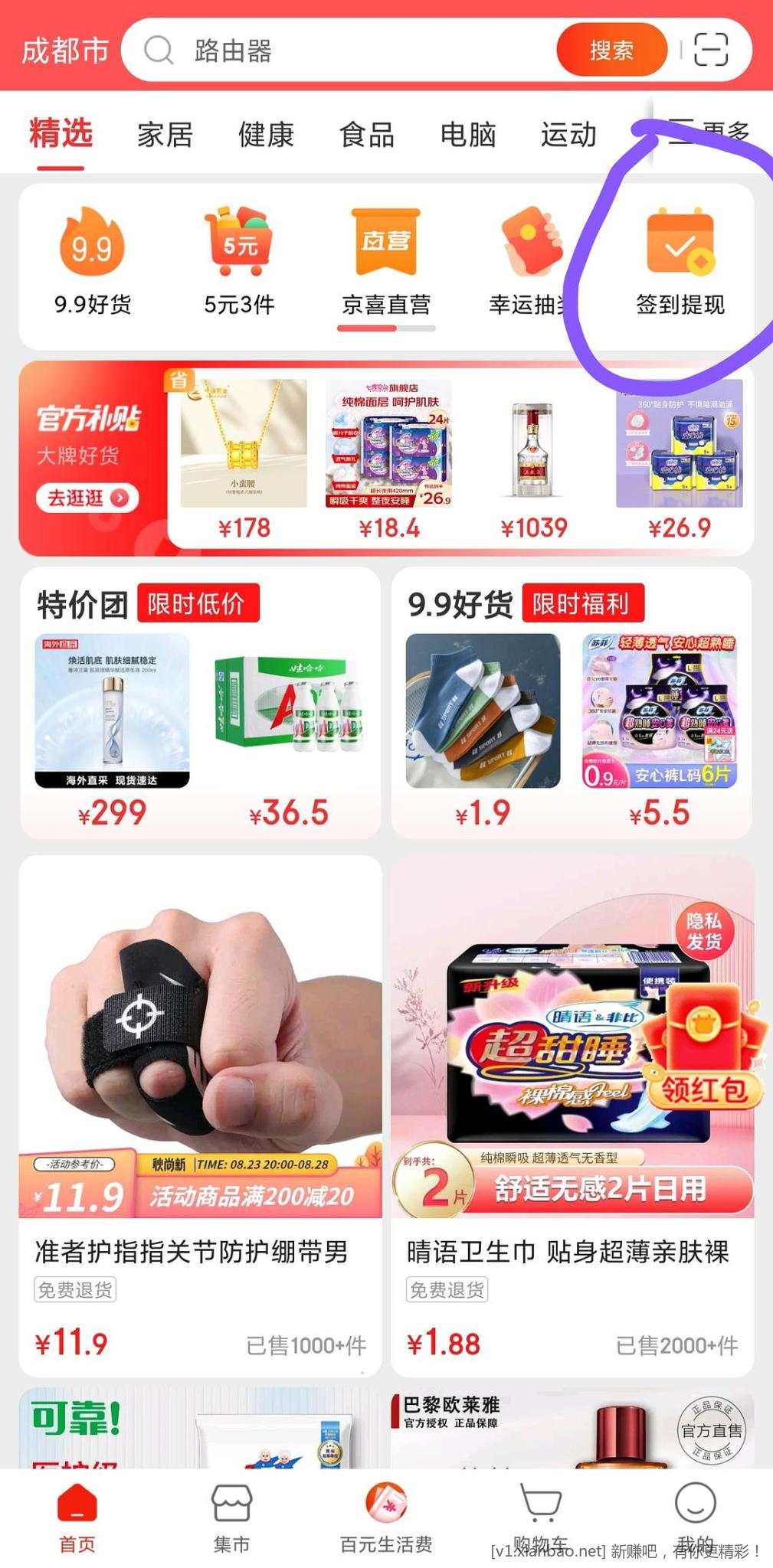Tap the 路由器 search field
773x1568 pixels.
click(x=345, y=51)
